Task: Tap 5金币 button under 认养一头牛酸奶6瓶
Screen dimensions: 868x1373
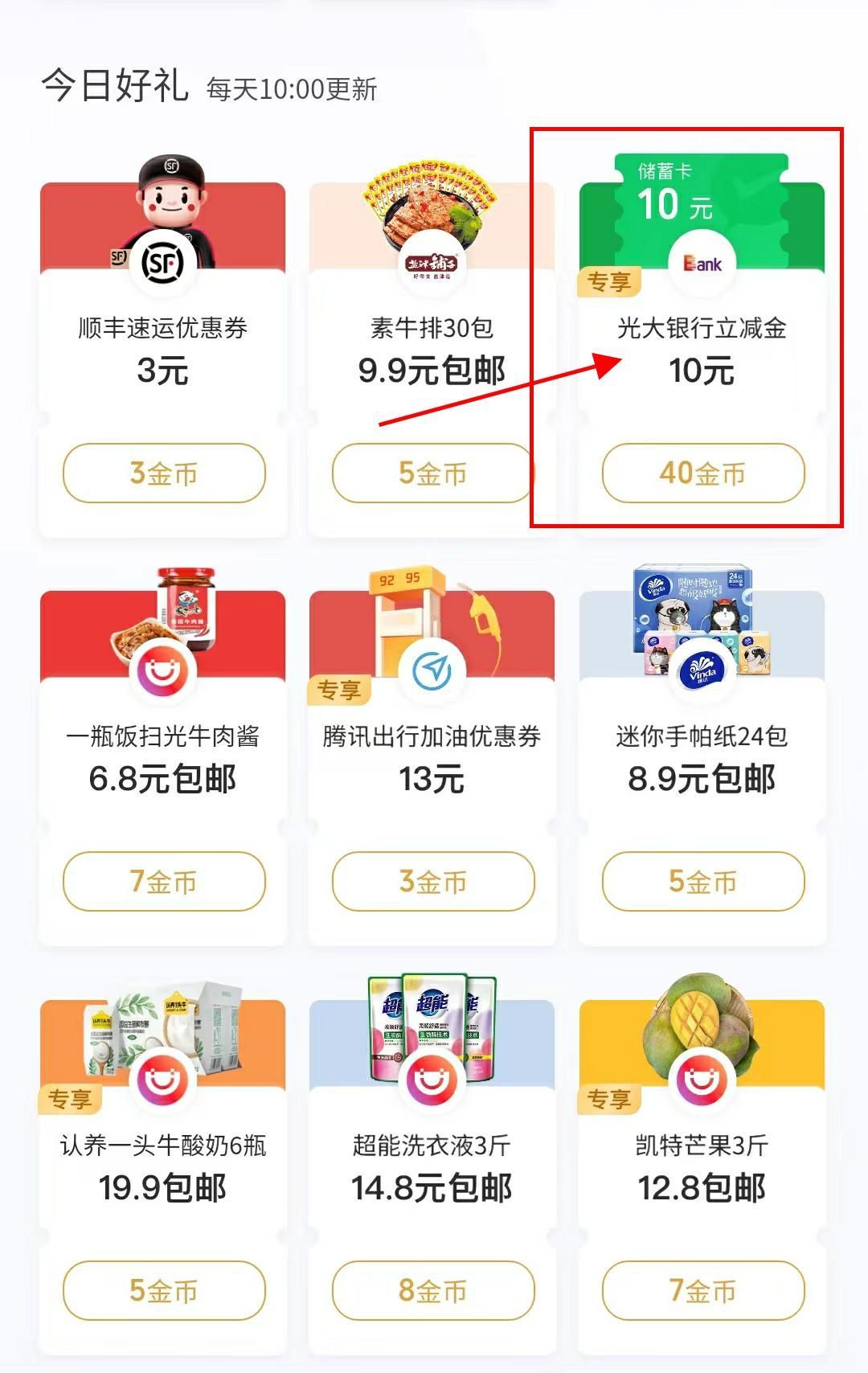Action: click(164, 1290)
